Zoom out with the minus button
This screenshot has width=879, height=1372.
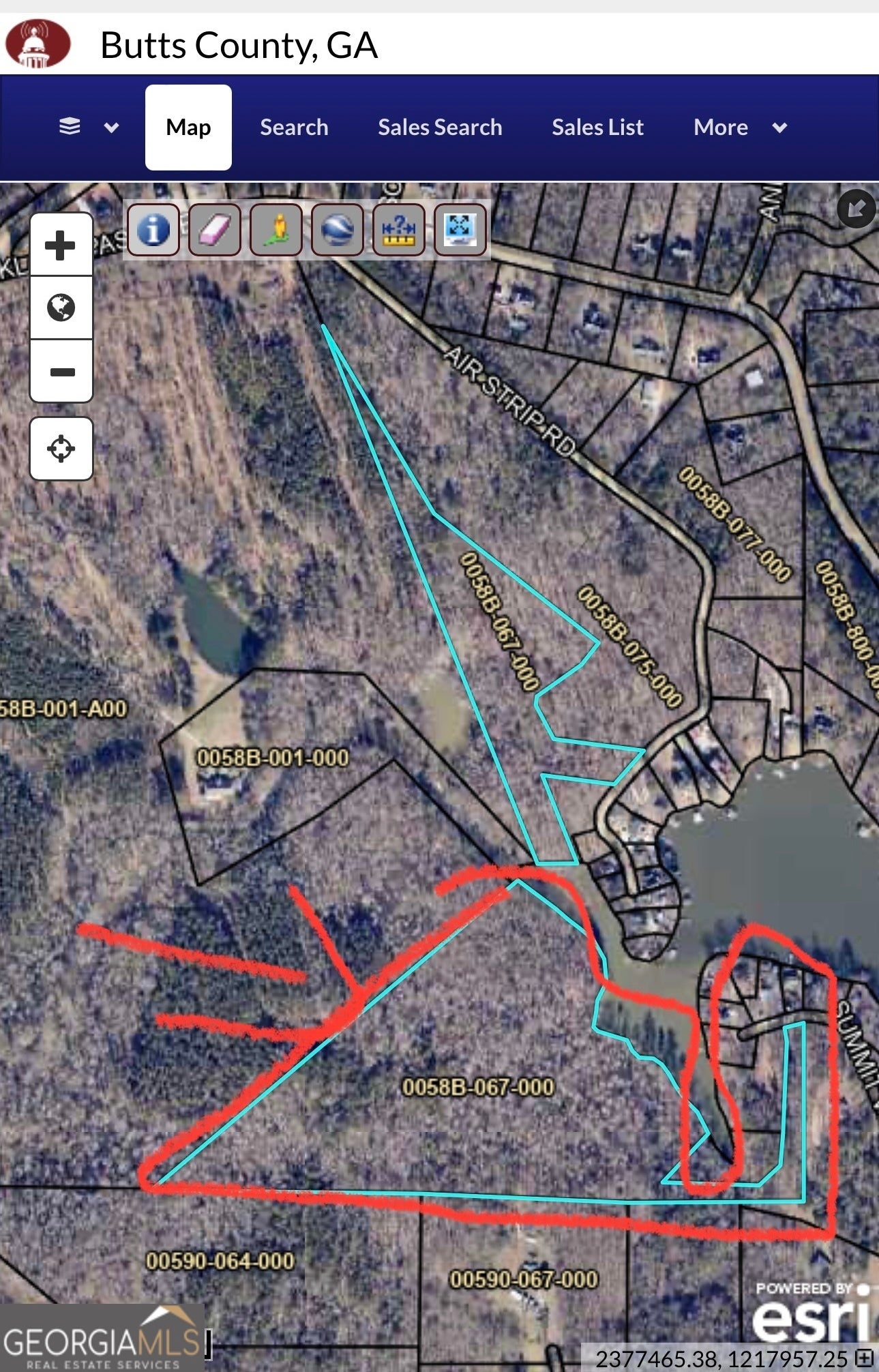(x=61, y=372)
